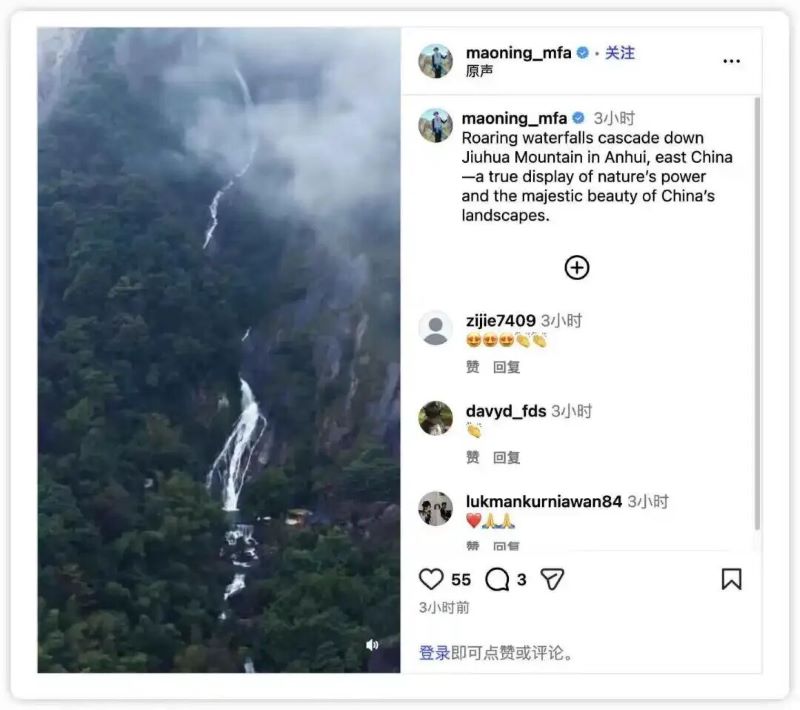Screen dimensions: 800x710
Task: View zijie7409's profile
Action: pos(500,321)
